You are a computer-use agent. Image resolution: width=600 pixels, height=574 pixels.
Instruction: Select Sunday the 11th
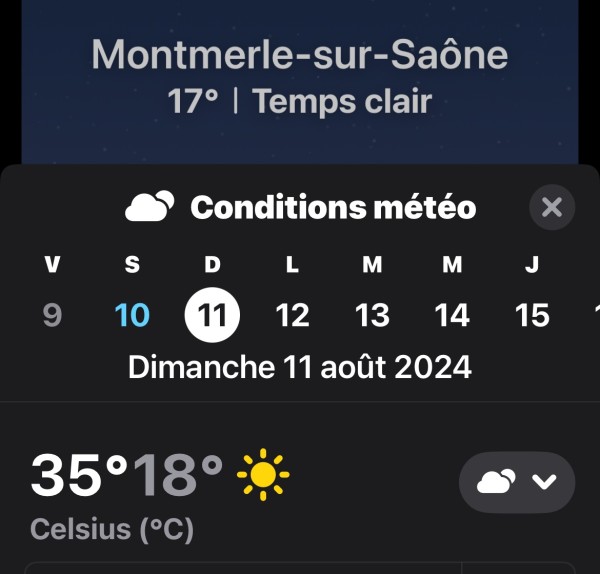click(212, 316)
